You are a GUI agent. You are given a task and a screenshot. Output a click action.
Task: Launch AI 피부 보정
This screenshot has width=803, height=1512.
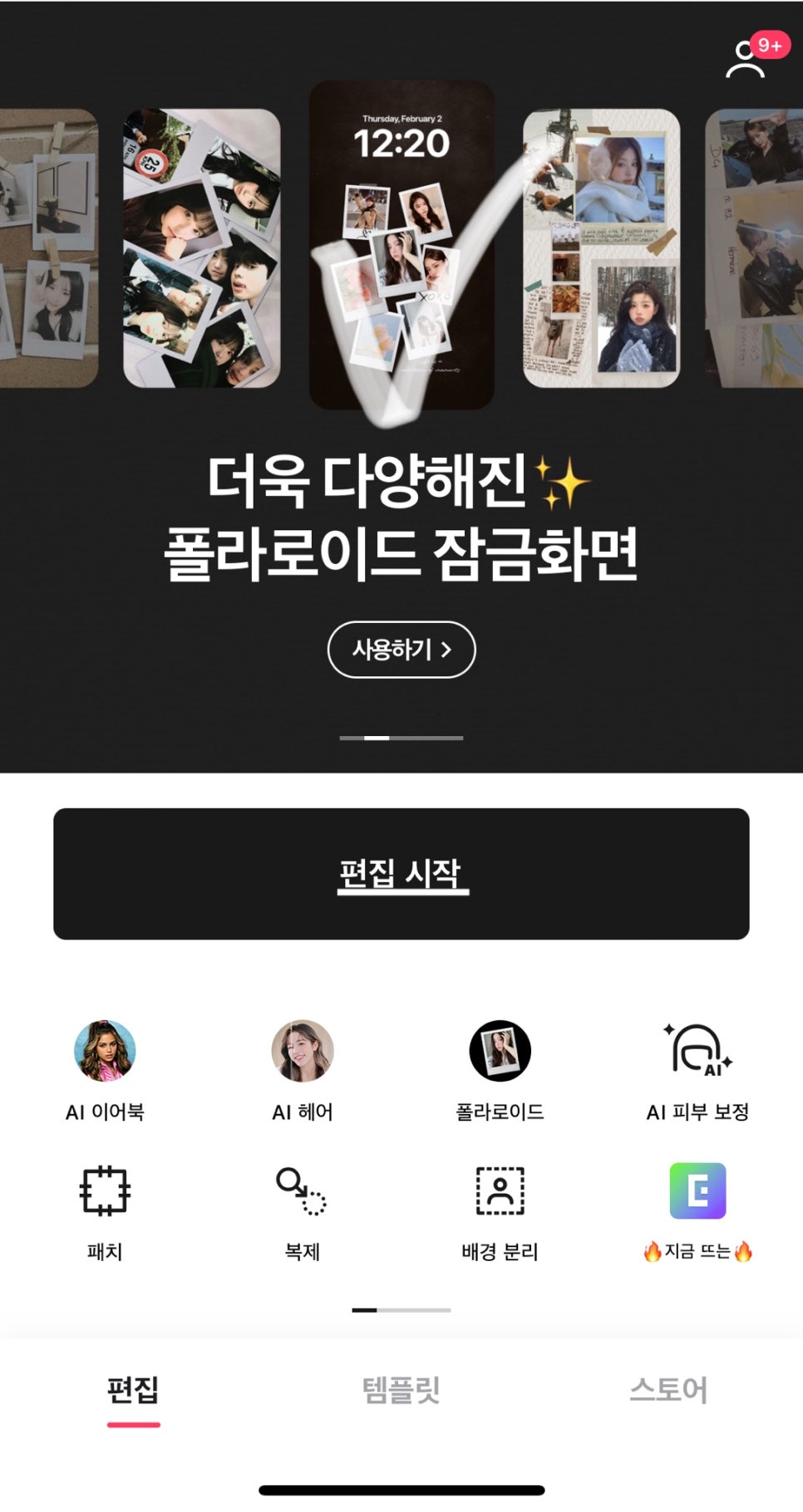697,1071
